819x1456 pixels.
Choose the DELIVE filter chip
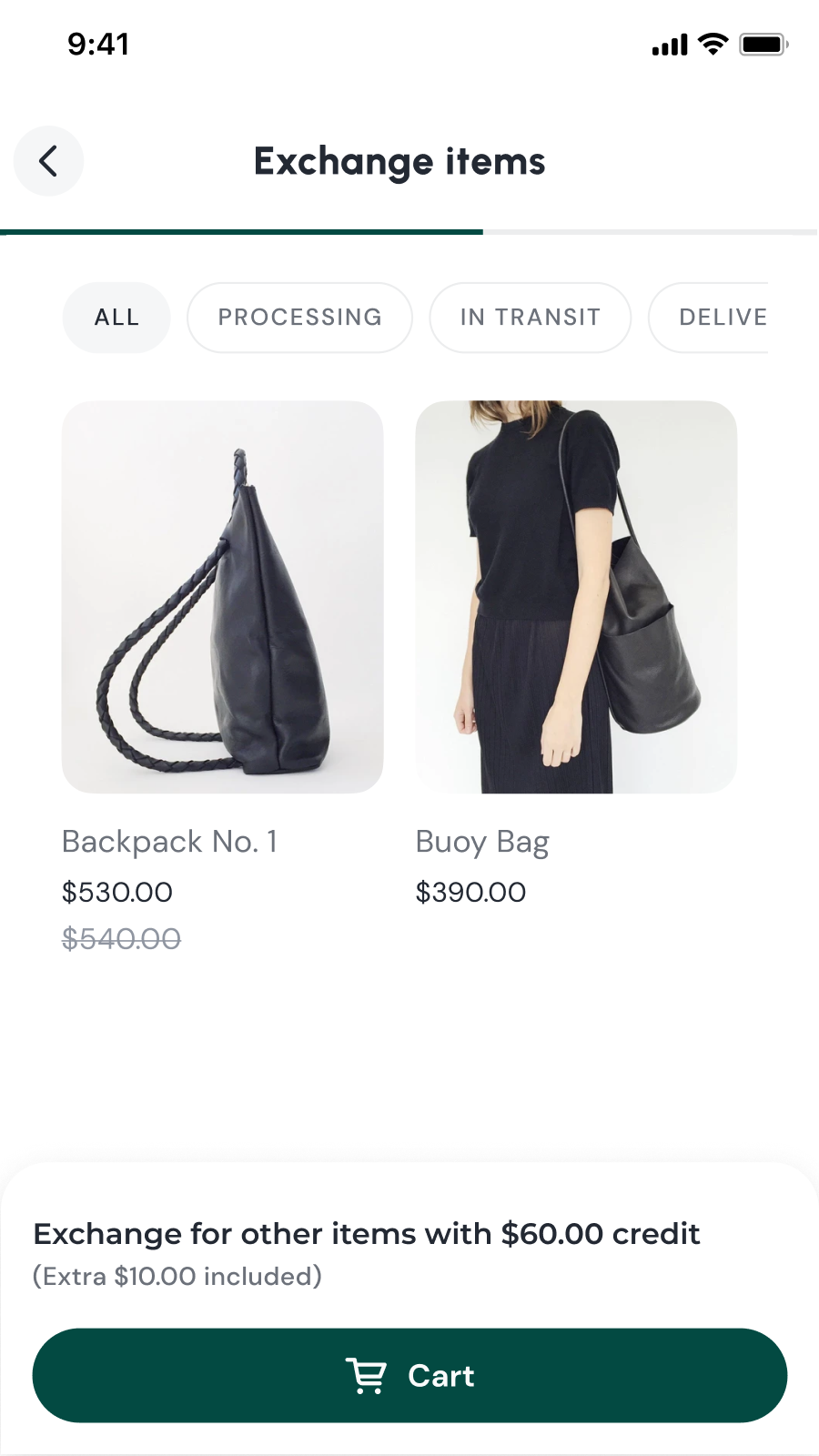point(714,318)
